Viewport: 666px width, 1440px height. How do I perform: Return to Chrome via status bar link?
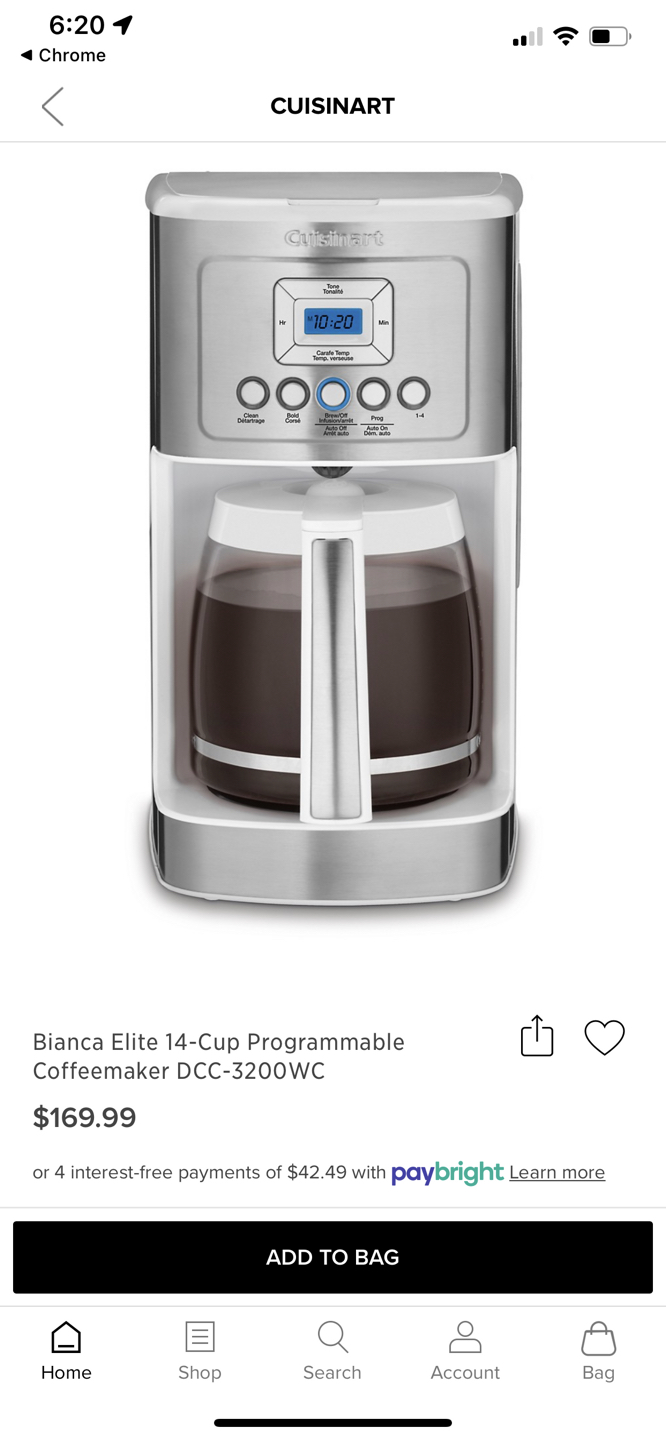coord(63,55)
